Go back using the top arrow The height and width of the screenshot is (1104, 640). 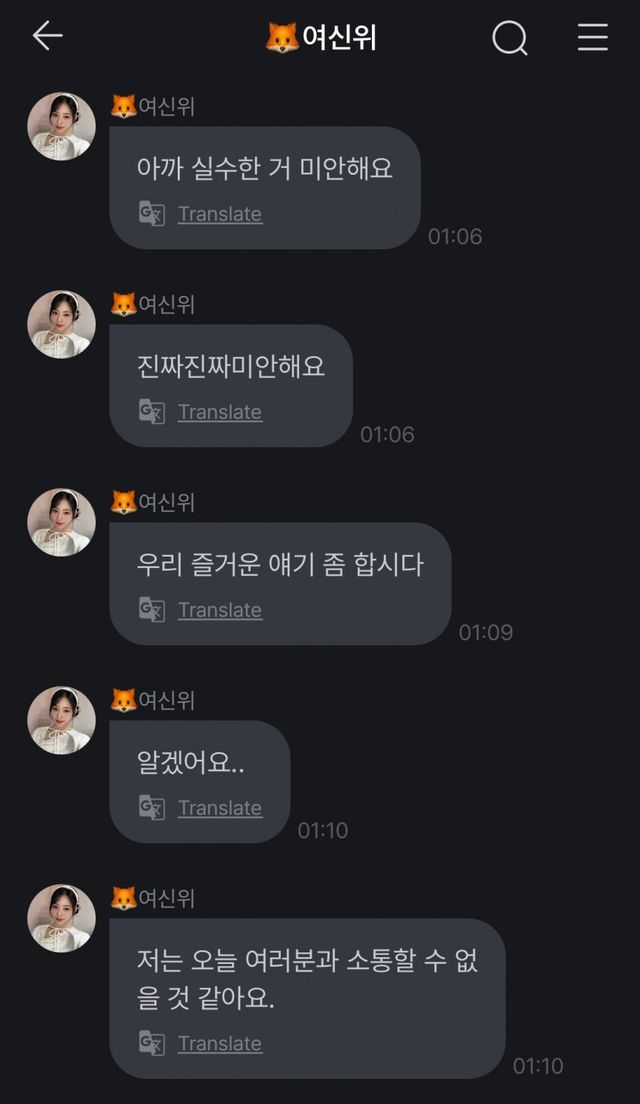point(47,37)
